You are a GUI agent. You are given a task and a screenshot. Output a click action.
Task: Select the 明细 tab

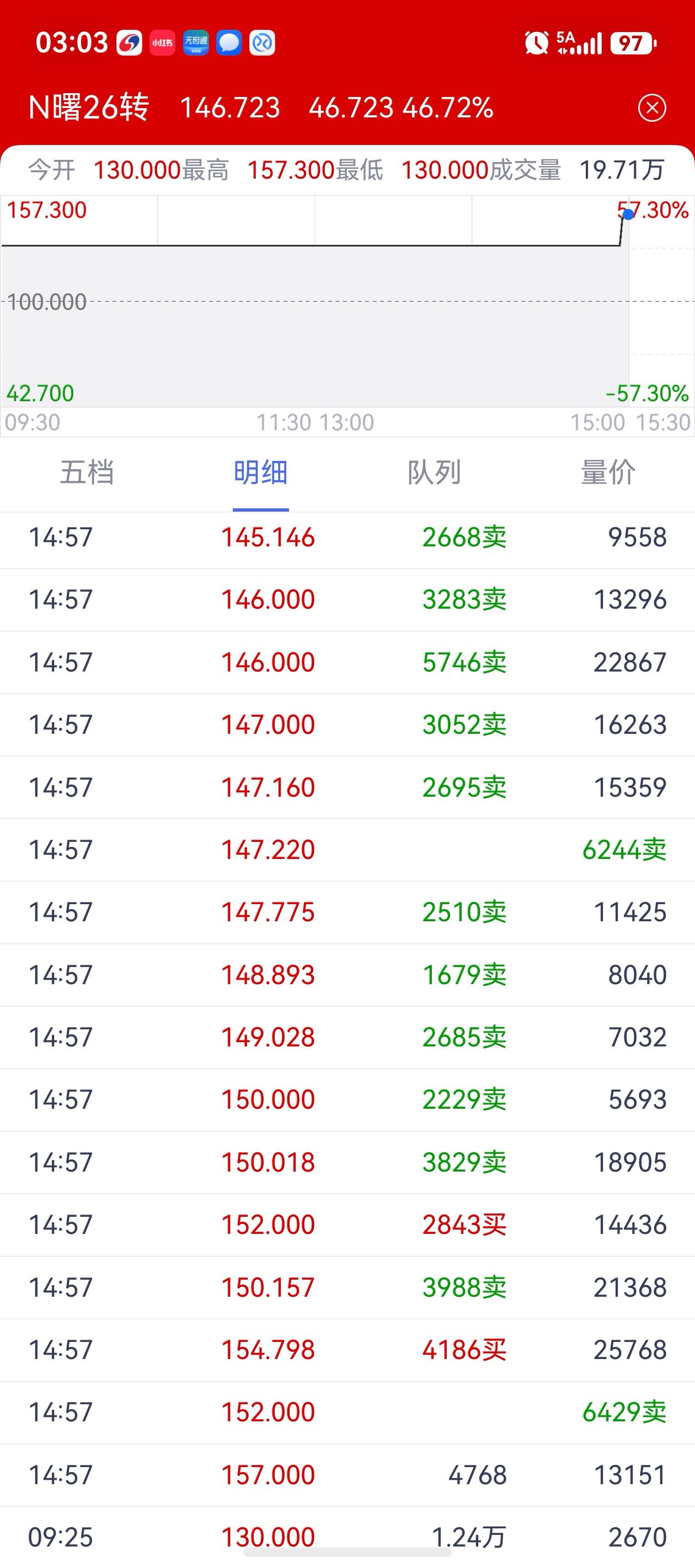tap(261, 472)
